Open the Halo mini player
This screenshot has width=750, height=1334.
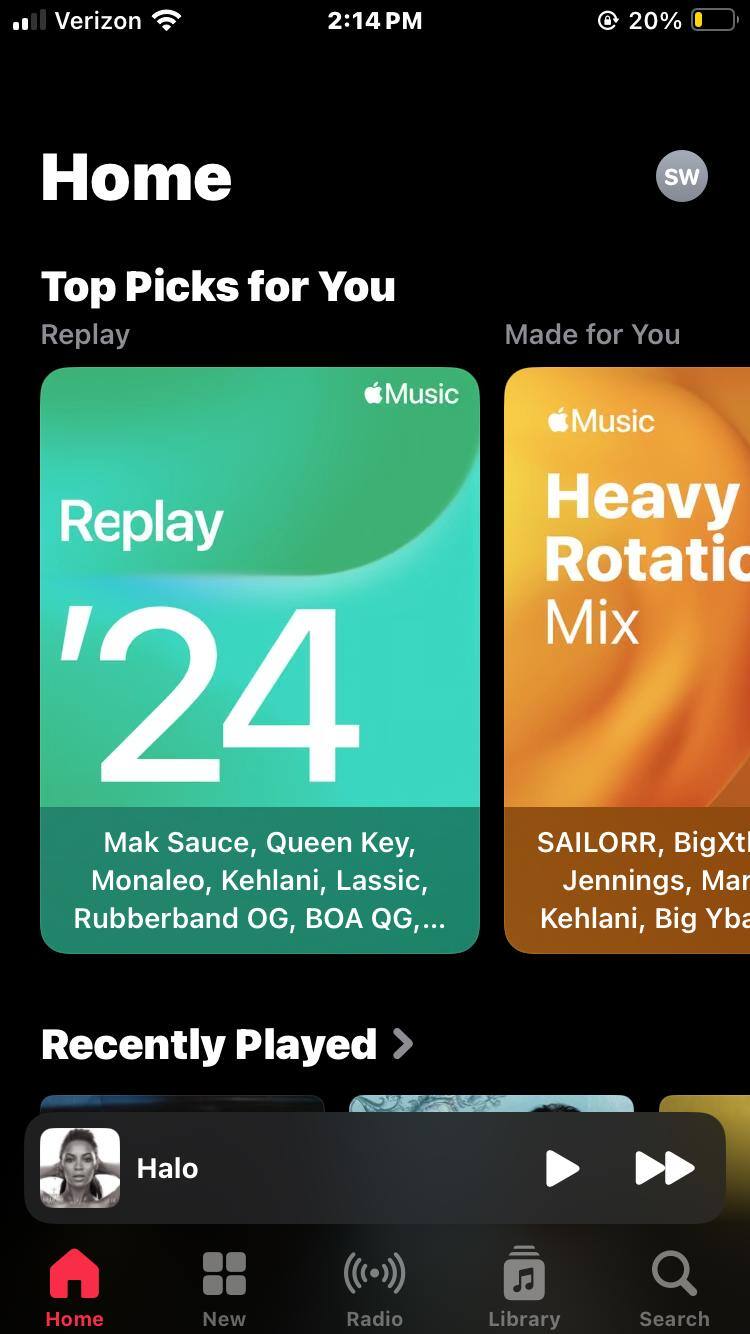click(x=300, y=1168)
